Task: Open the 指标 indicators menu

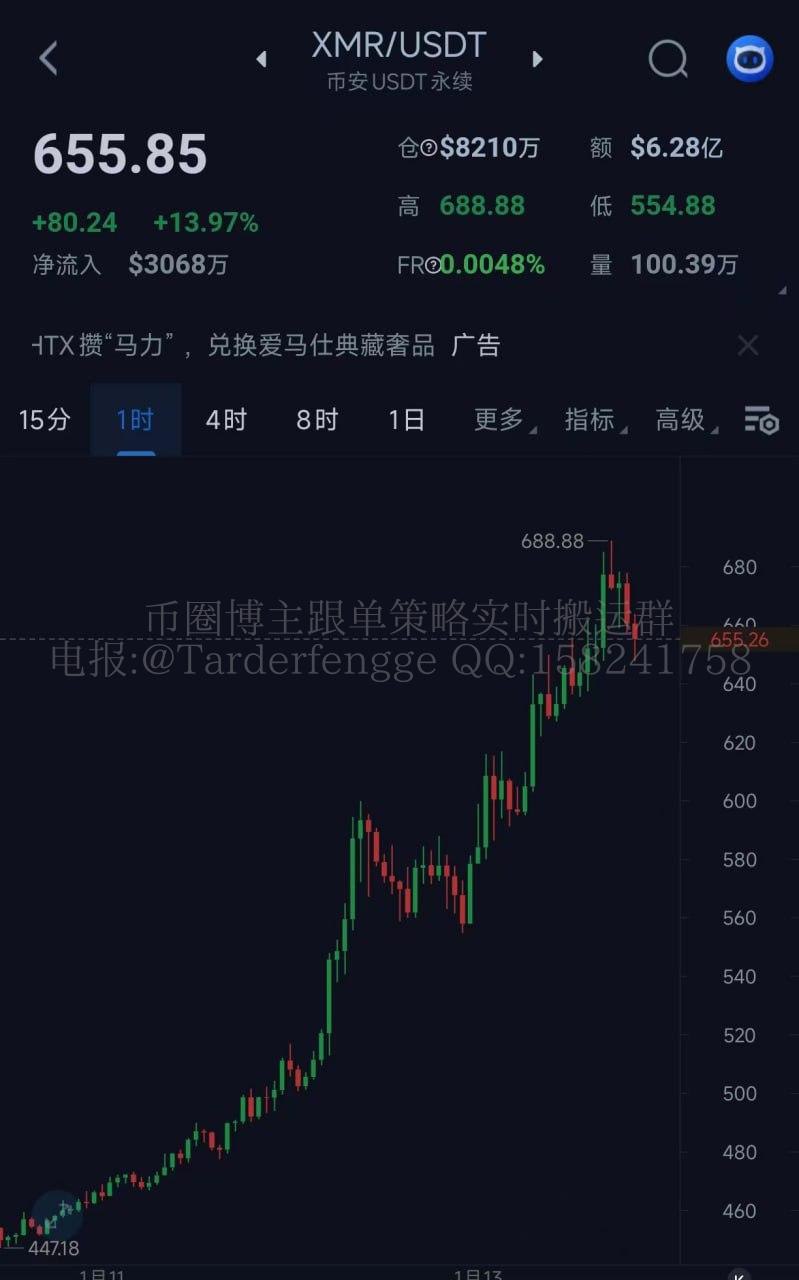Action: [x=591, y=420]
